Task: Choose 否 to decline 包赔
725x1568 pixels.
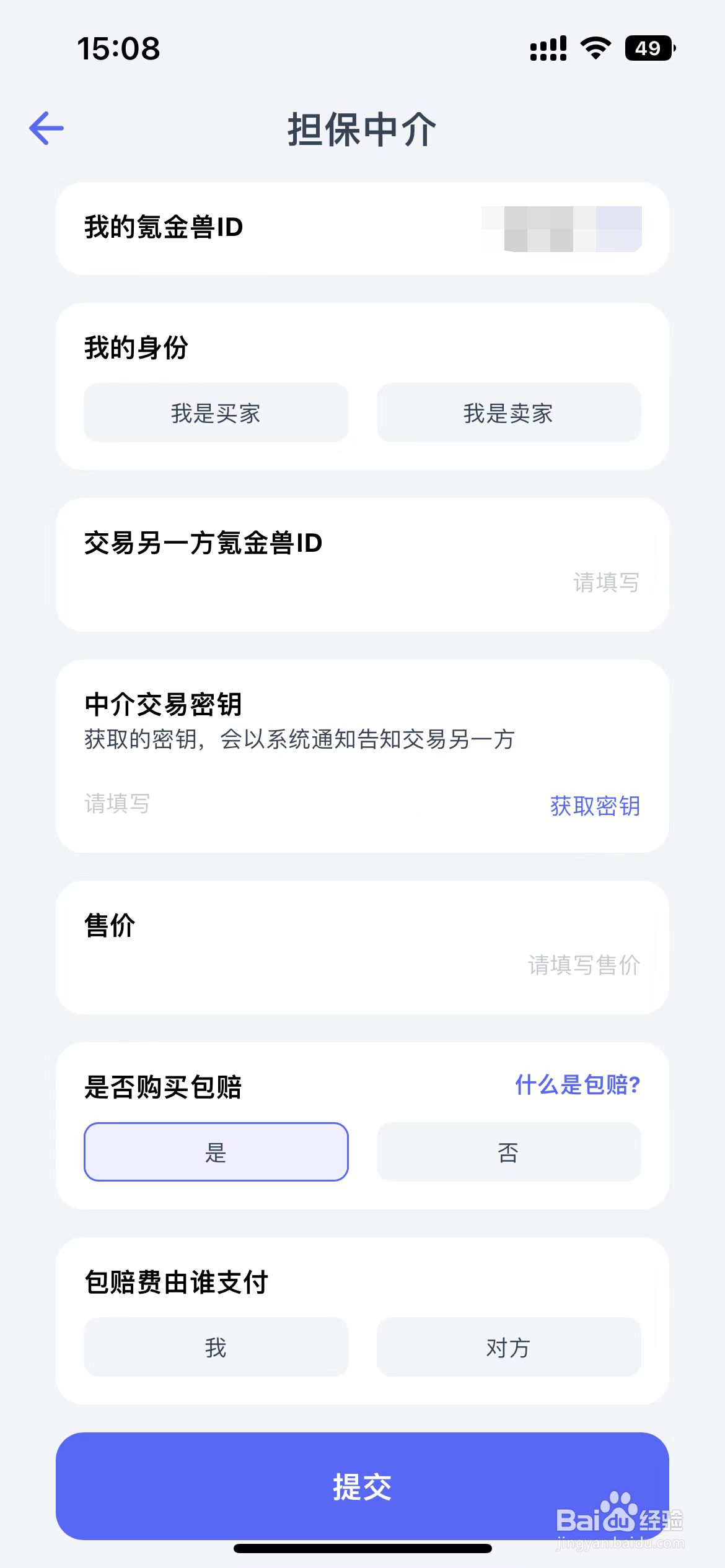Action: tap(509, 1151)
